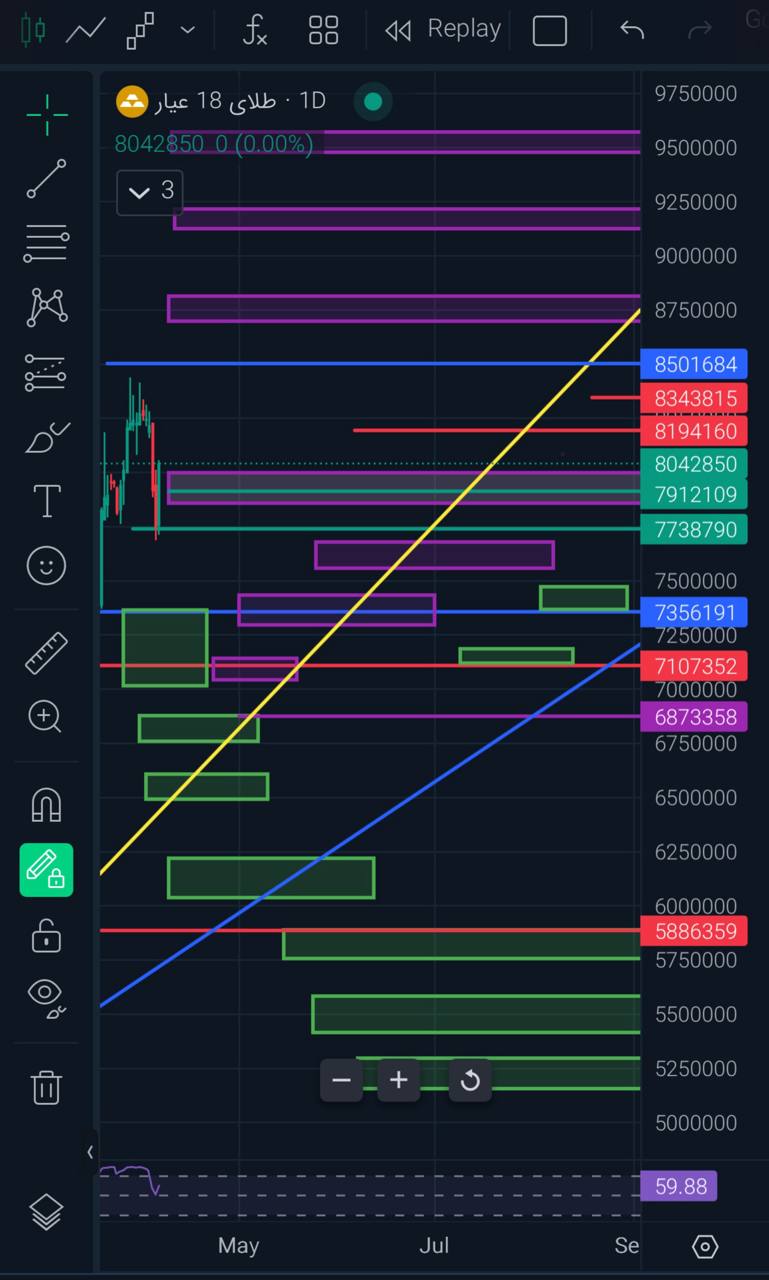This screenshot has height=1280, width=769.
Task: Undo the last chart action
Action: pyautogui.click(x=632, y=30)
